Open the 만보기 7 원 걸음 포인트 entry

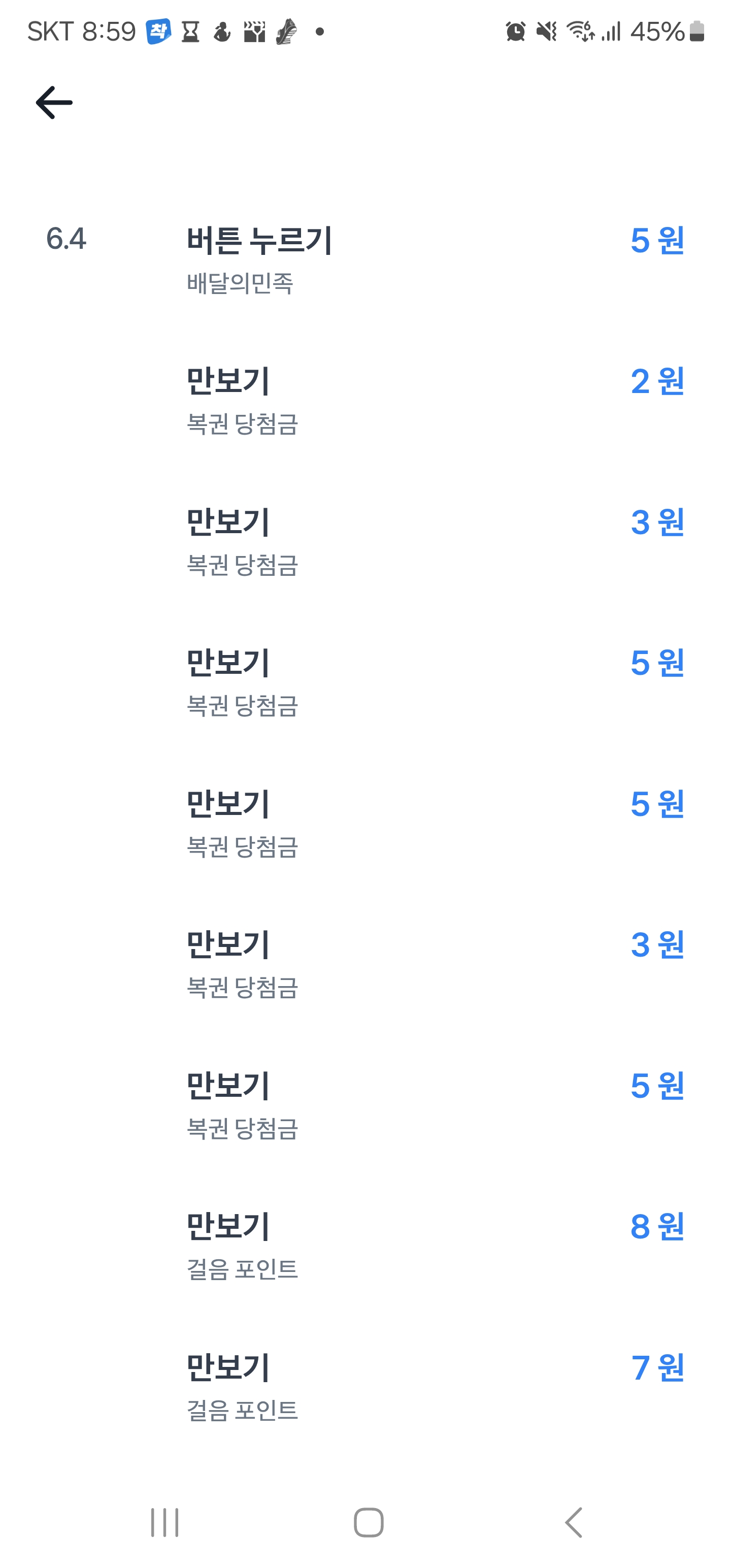click(x=365, y=1387)
